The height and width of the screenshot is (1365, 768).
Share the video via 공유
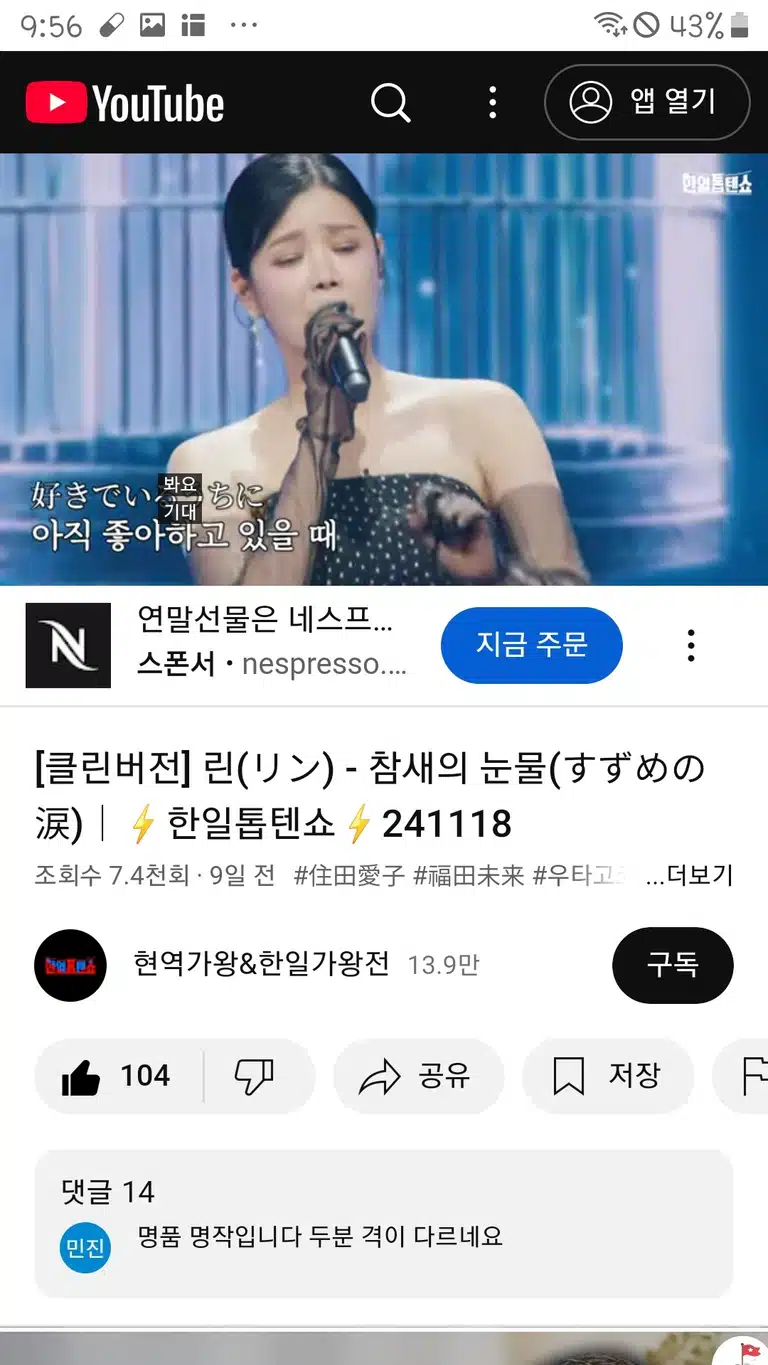pos(418,1076)
